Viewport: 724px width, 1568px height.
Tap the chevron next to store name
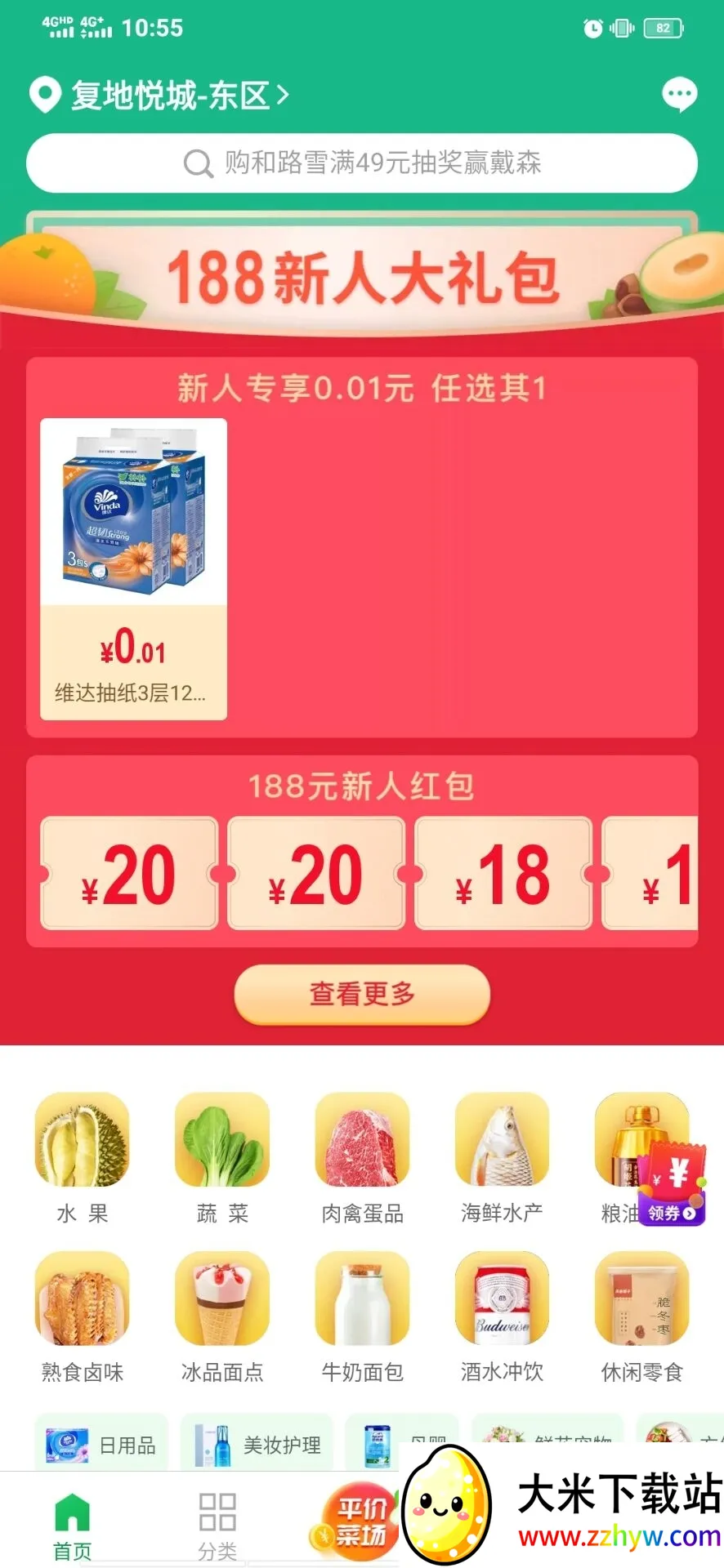click(x=282, y=94)
